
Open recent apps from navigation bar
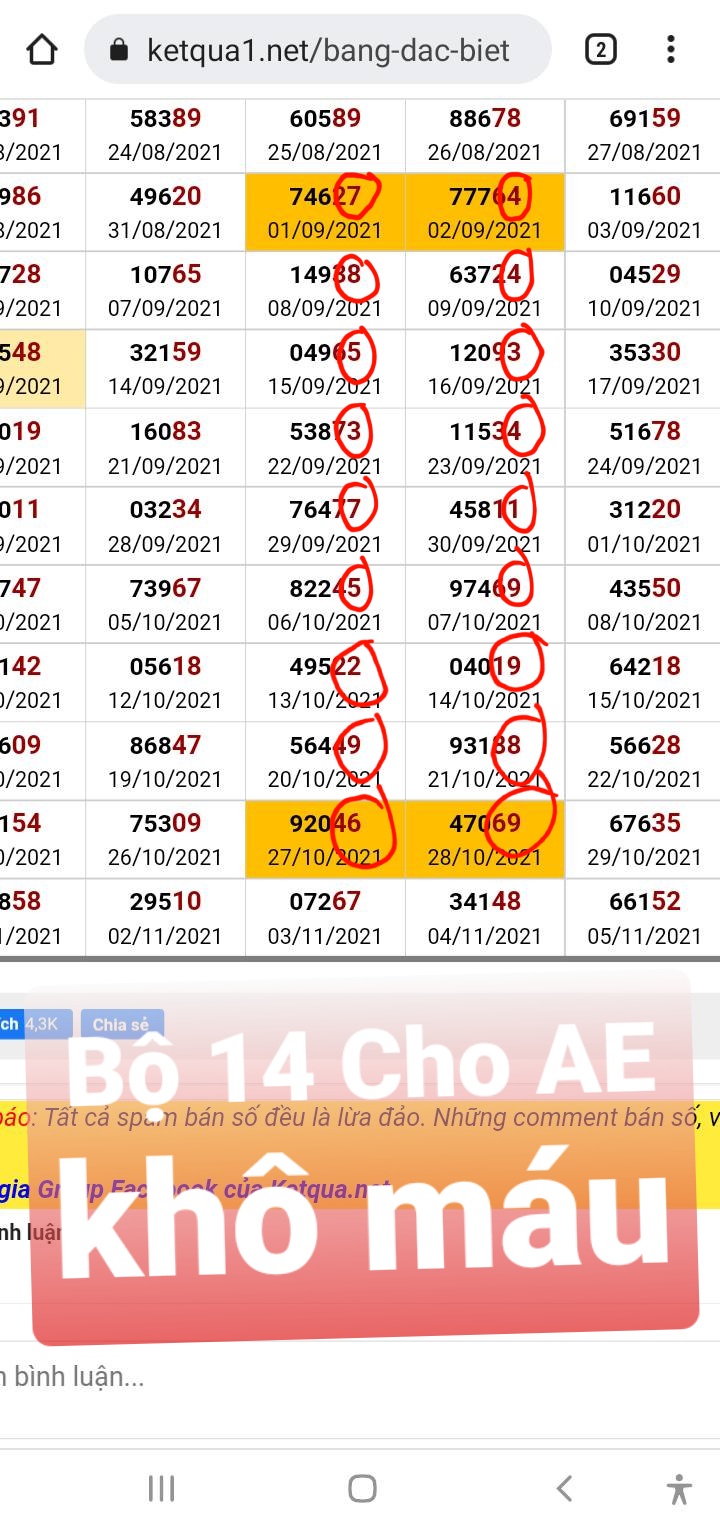[161, 1488]
